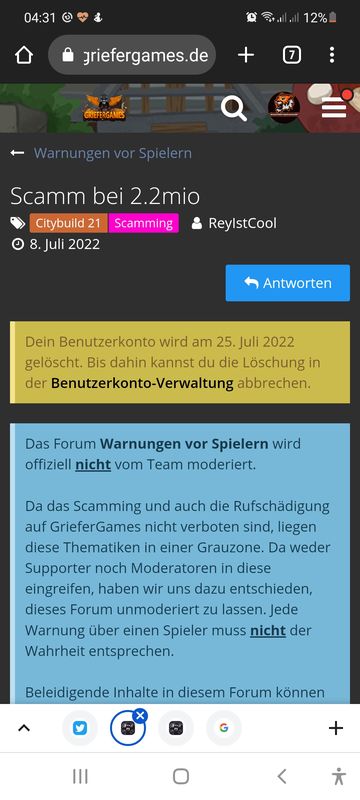Switch to the Google tab
This screenshot has height=800, width=360.
(x=224, y=728)
